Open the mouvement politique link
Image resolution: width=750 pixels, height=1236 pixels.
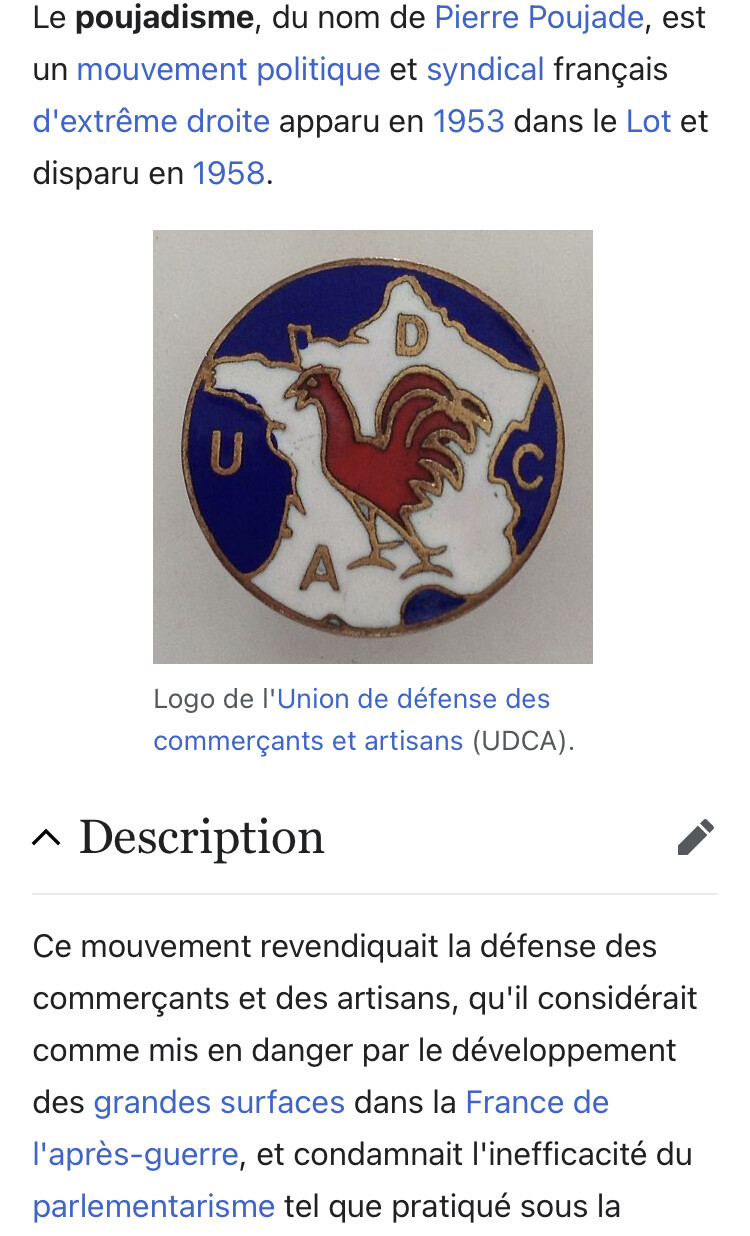coord(228,70)
